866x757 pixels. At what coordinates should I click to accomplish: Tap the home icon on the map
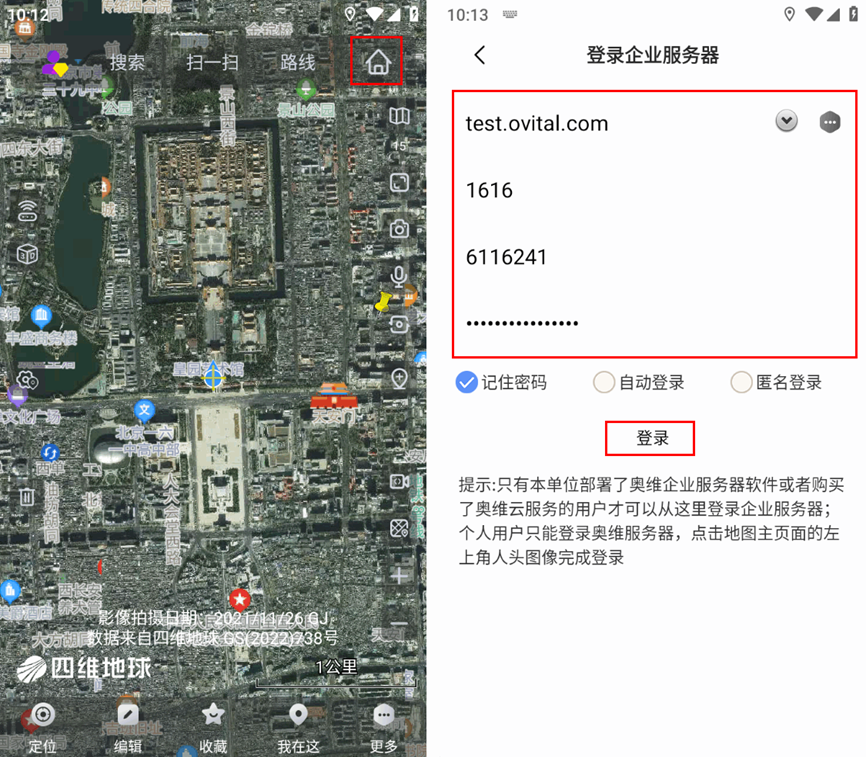pyautogui.click(x=377, y=62)
